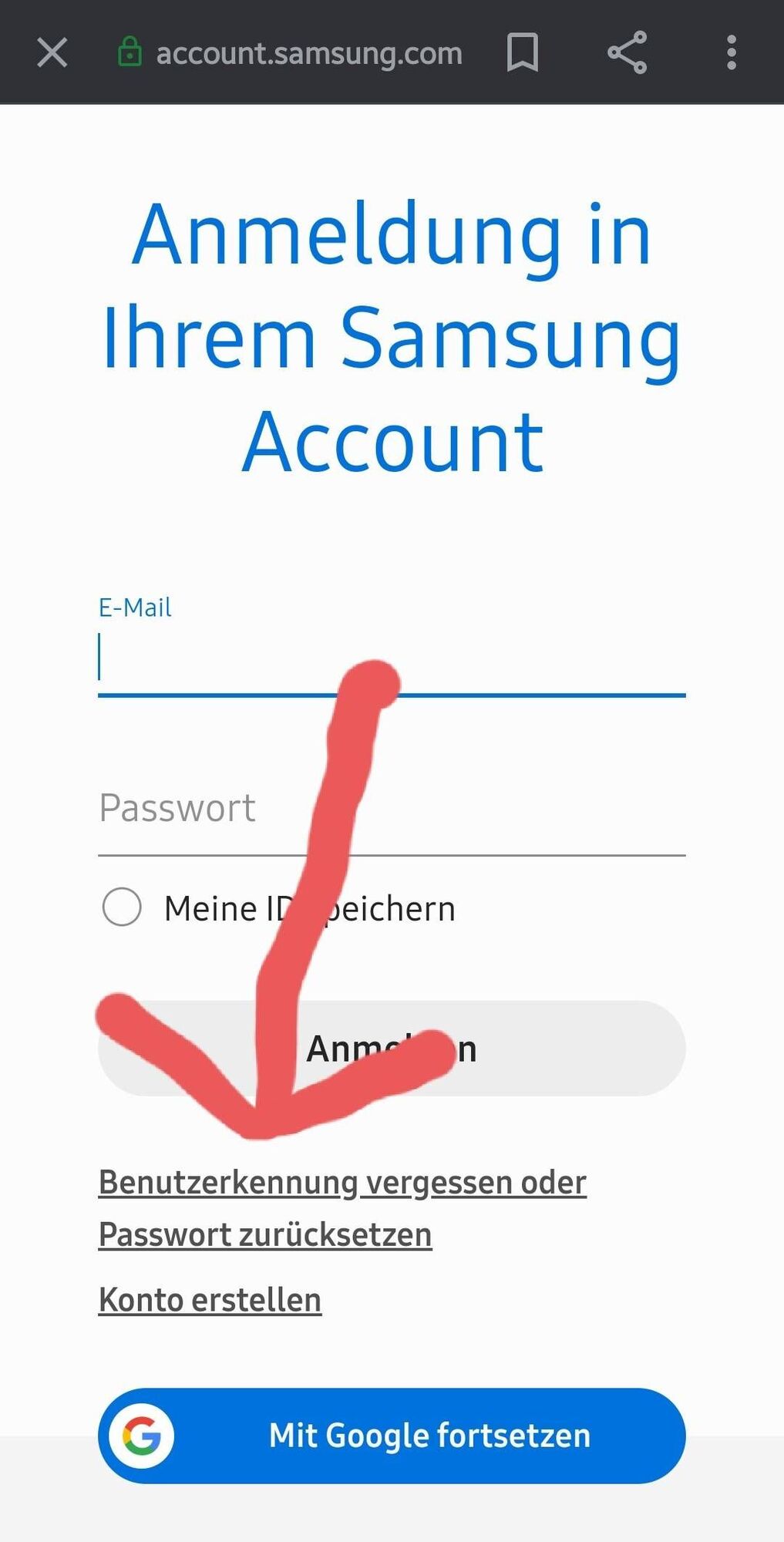
Task: Open the Konto erstellen link
Action: 210,1300
